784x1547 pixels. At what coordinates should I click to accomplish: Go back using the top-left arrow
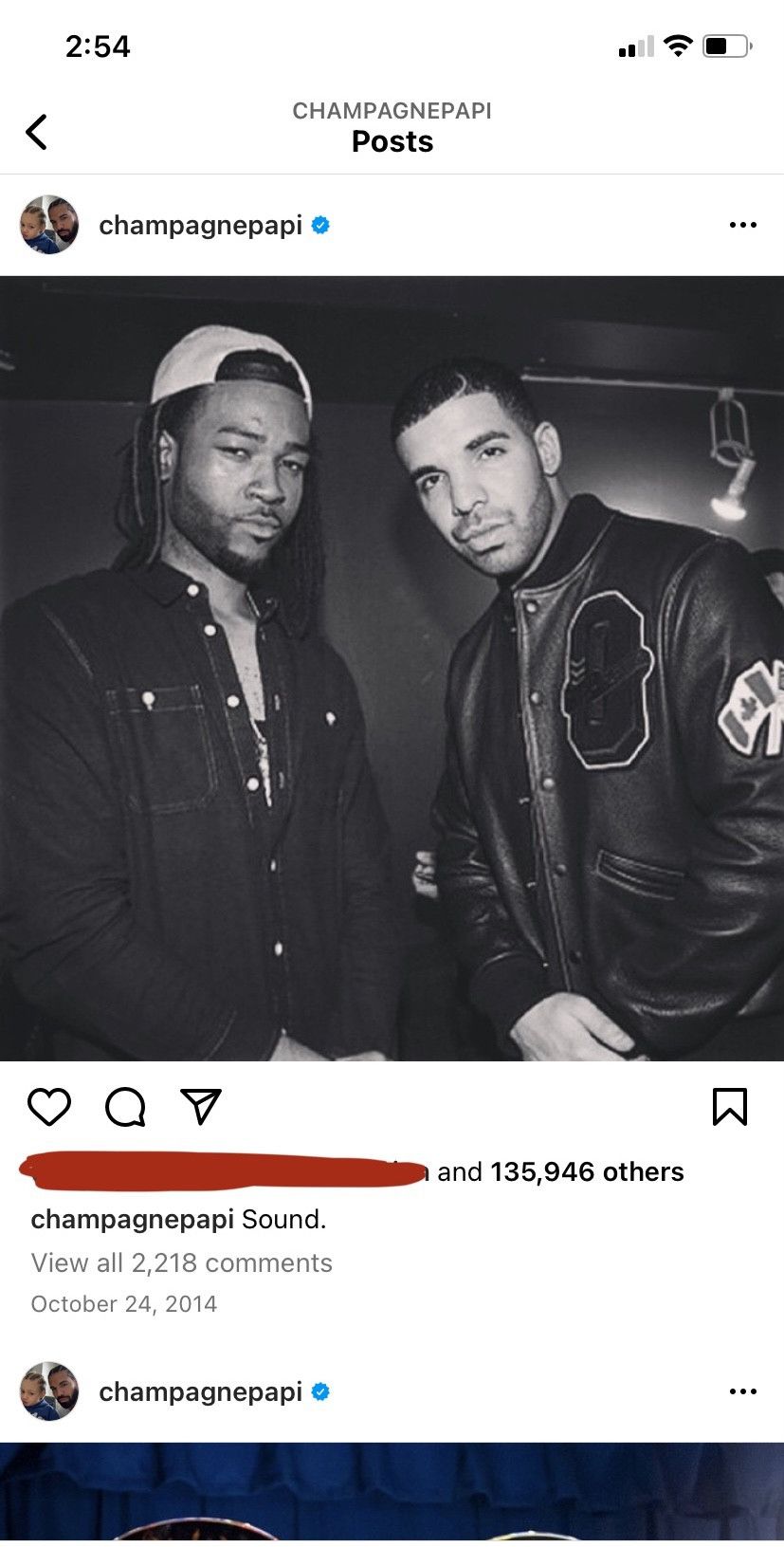coord(36,132)
